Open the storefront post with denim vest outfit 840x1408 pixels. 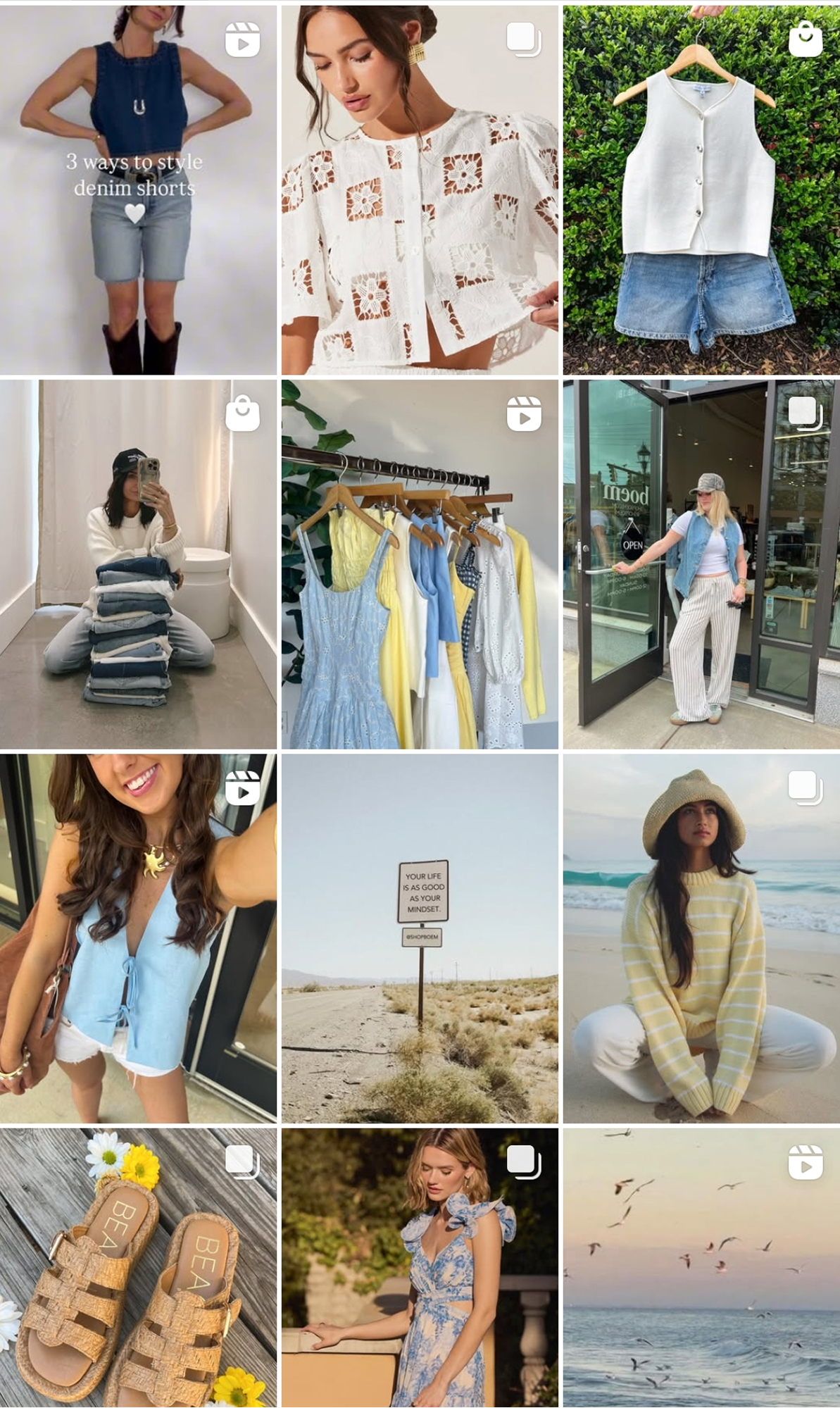point(701,564)
